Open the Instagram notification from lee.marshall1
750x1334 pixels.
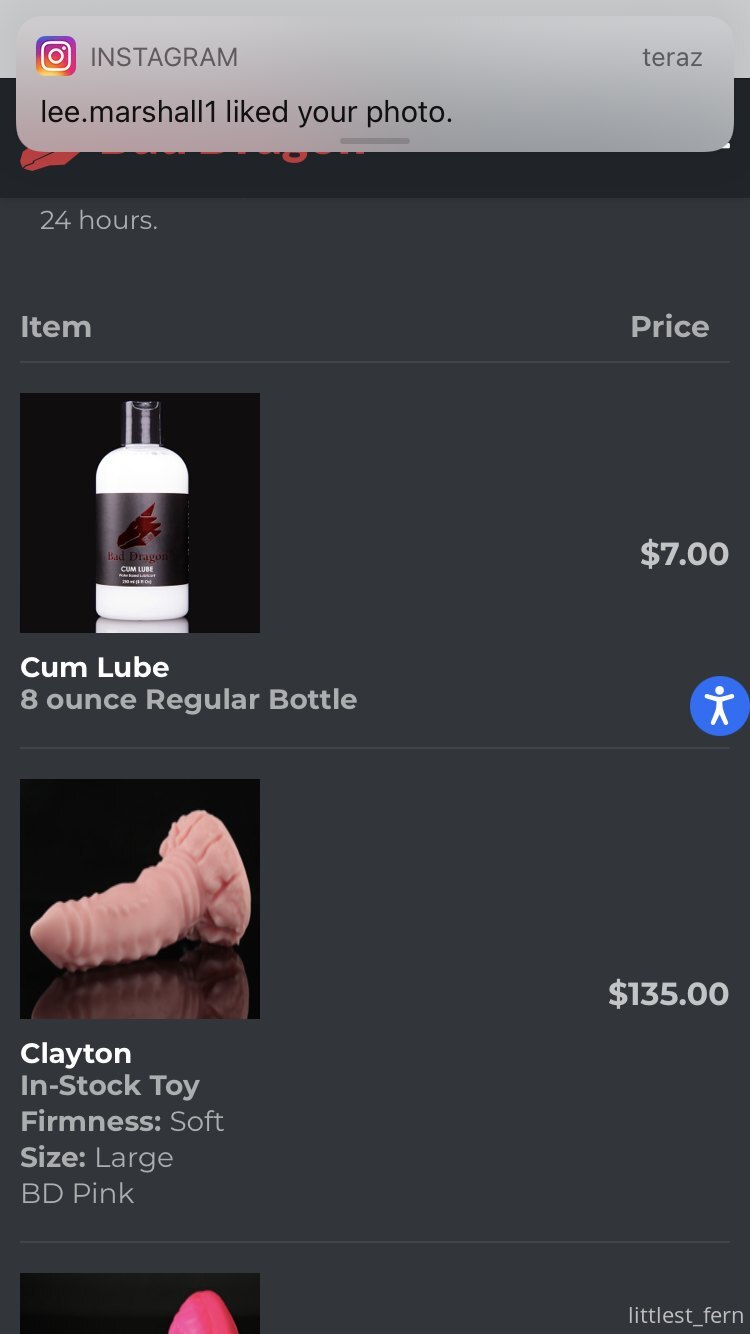coord(375,84)
